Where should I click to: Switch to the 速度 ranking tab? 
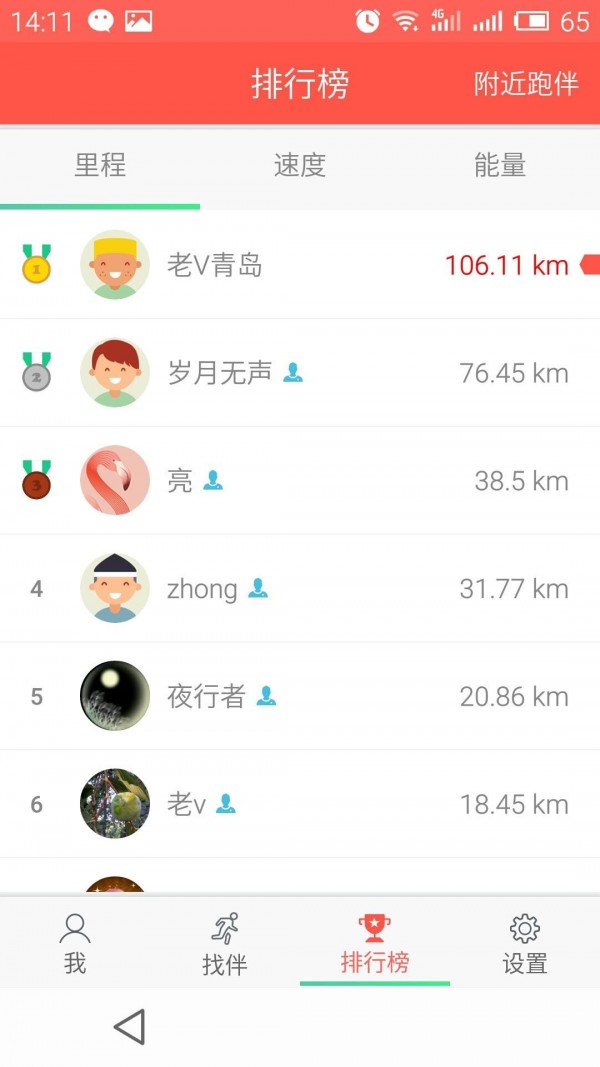coord(300,165)
